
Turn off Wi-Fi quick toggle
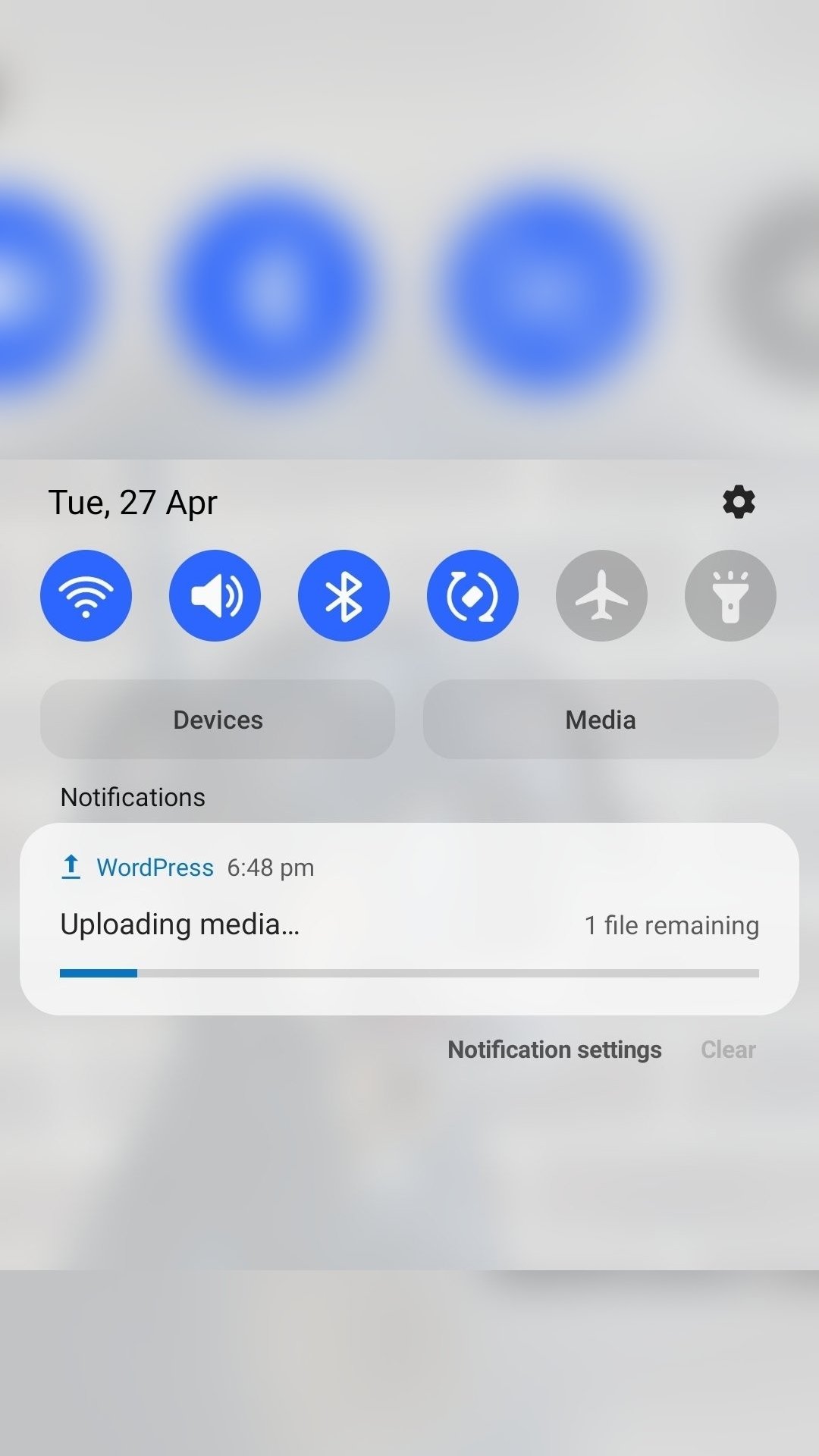(86, 595)
